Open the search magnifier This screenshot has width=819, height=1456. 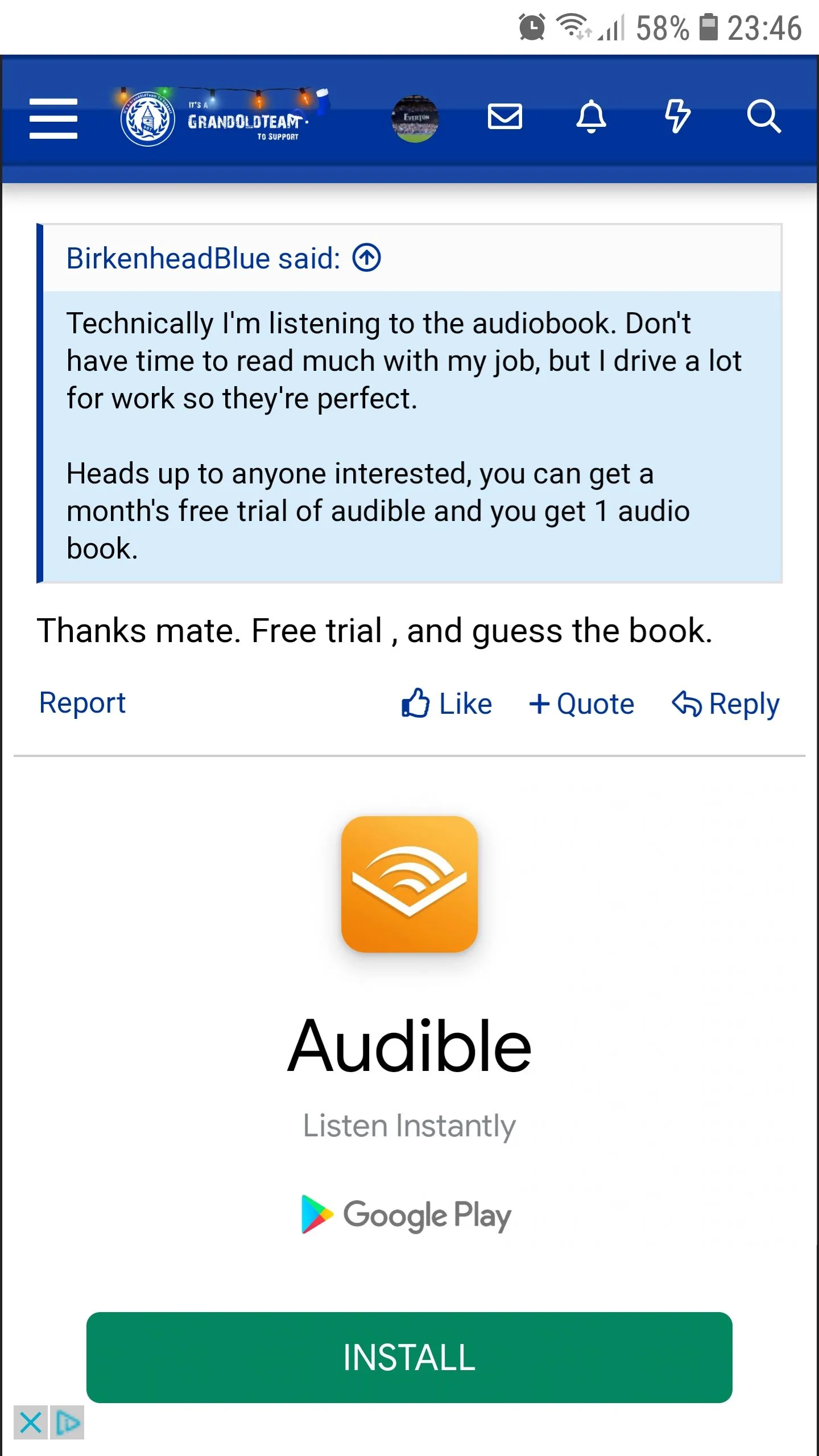coord(764,117)
